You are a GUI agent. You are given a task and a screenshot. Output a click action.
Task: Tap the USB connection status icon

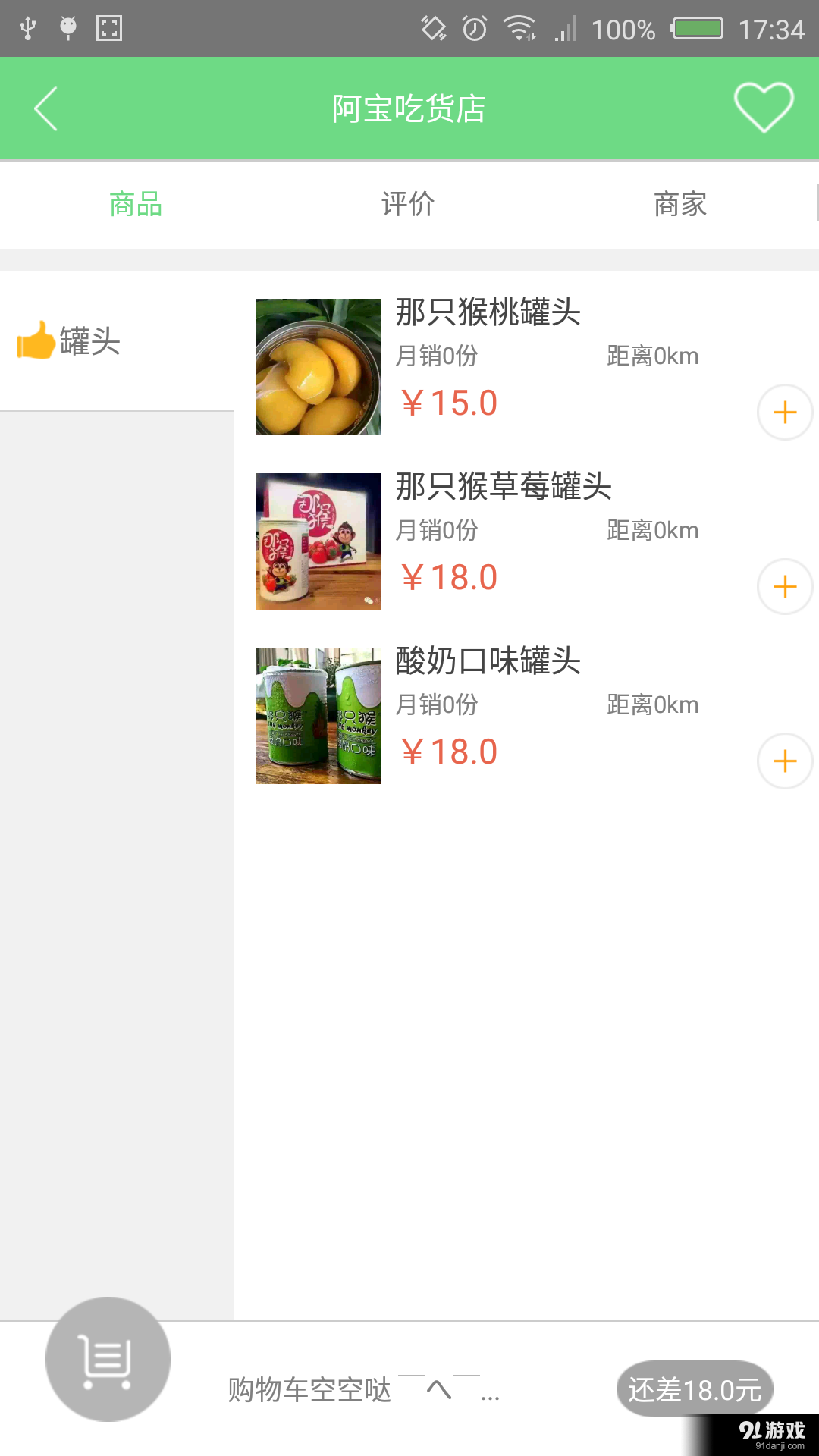tap(28, 25)
